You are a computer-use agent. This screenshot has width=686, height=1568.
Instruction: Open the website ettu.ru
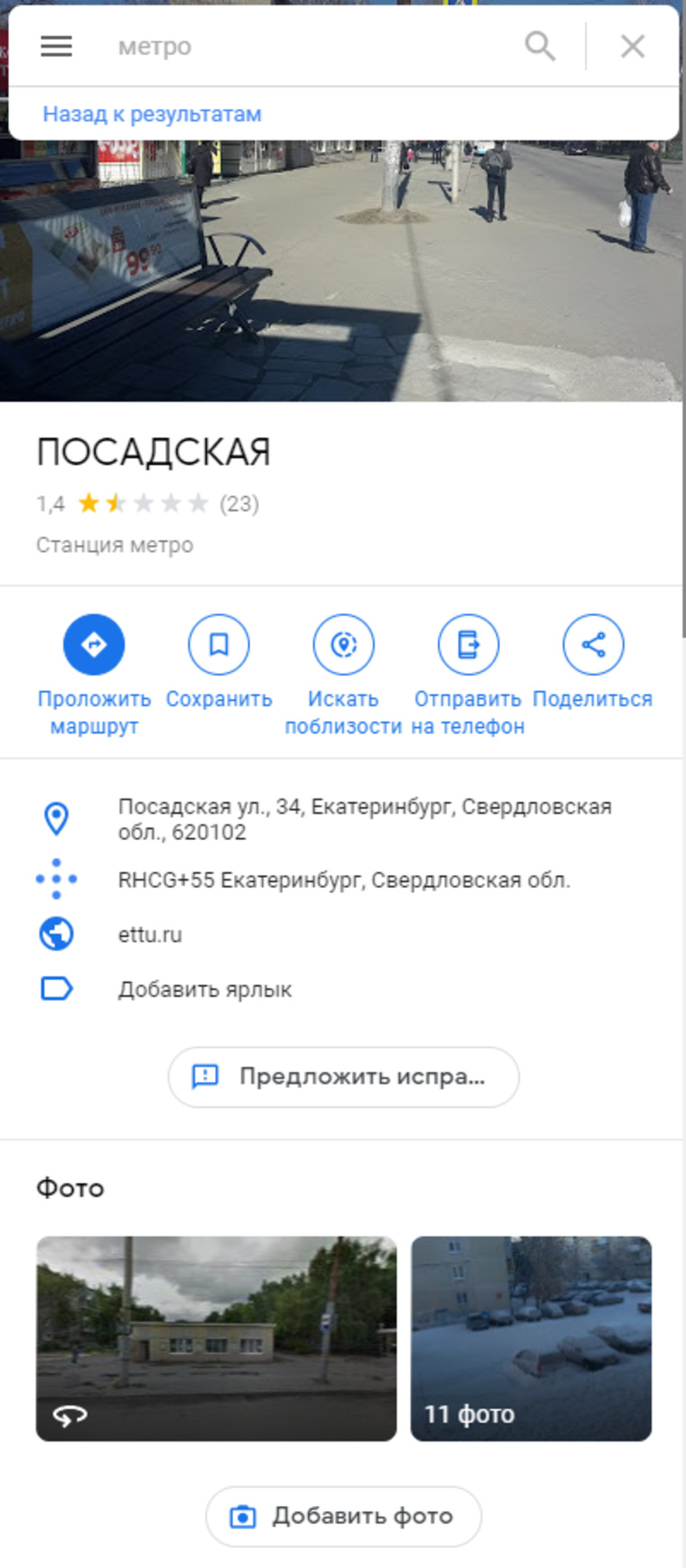(150, 935)
